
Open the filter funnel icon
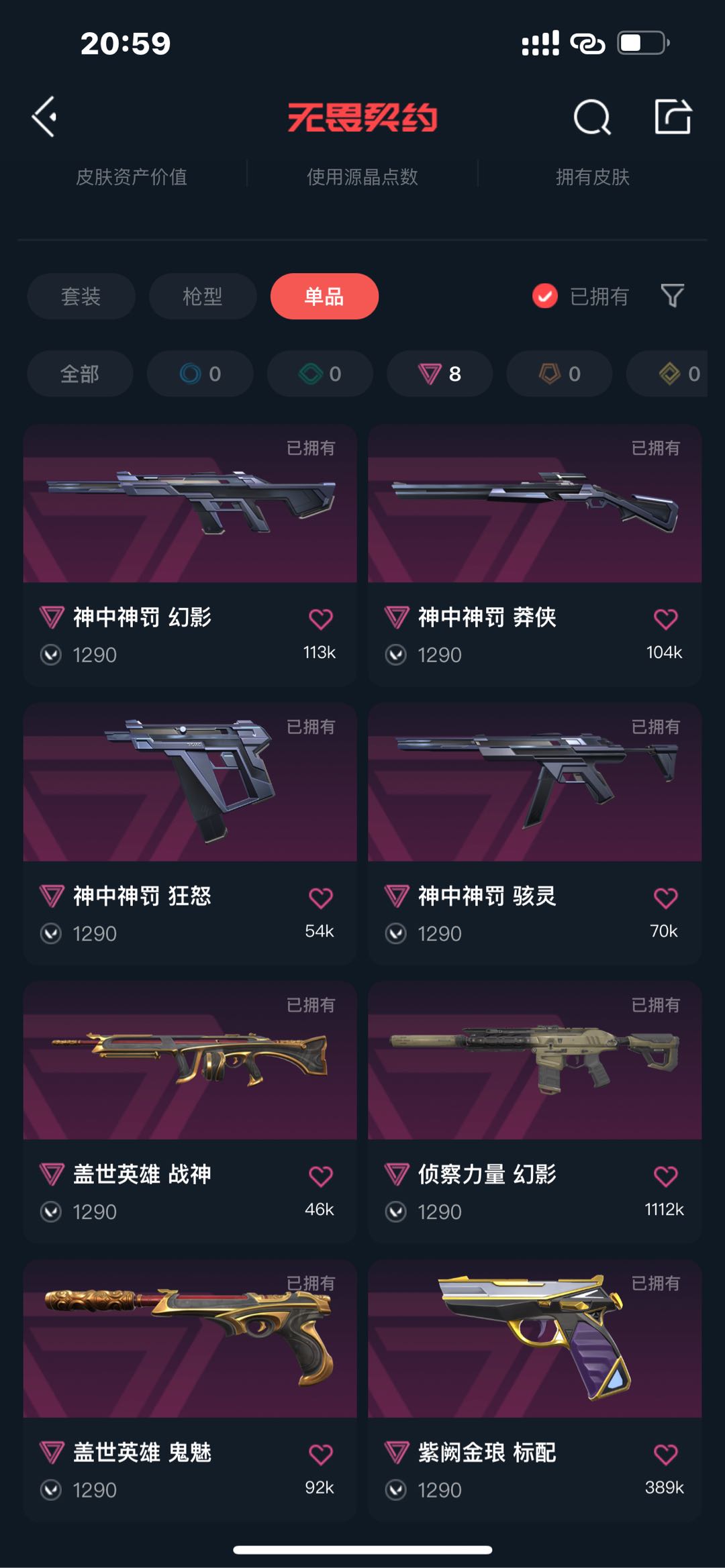coord(672,295)
